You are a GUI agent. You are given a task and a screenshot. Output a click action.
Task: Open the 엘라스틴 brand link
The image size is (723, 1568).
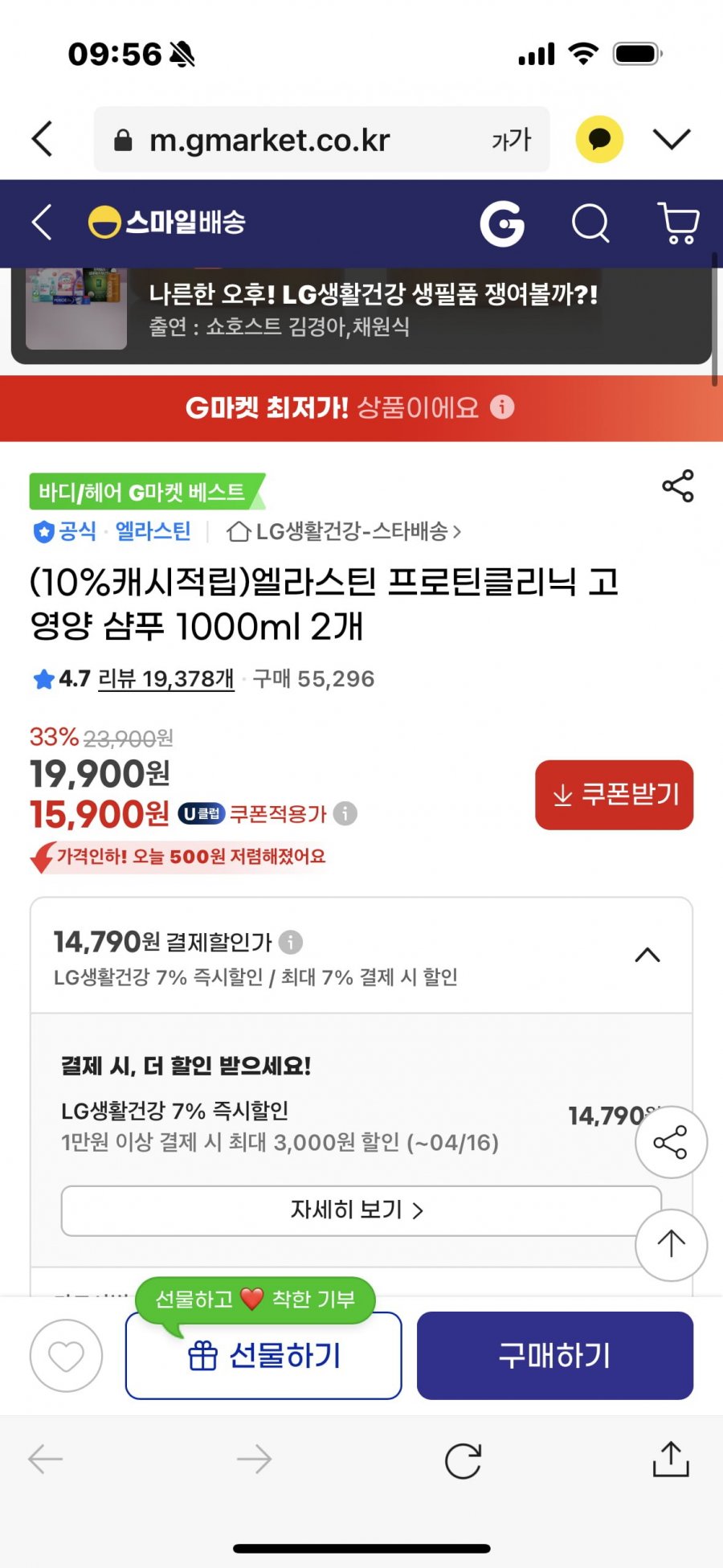coord(153,531)
